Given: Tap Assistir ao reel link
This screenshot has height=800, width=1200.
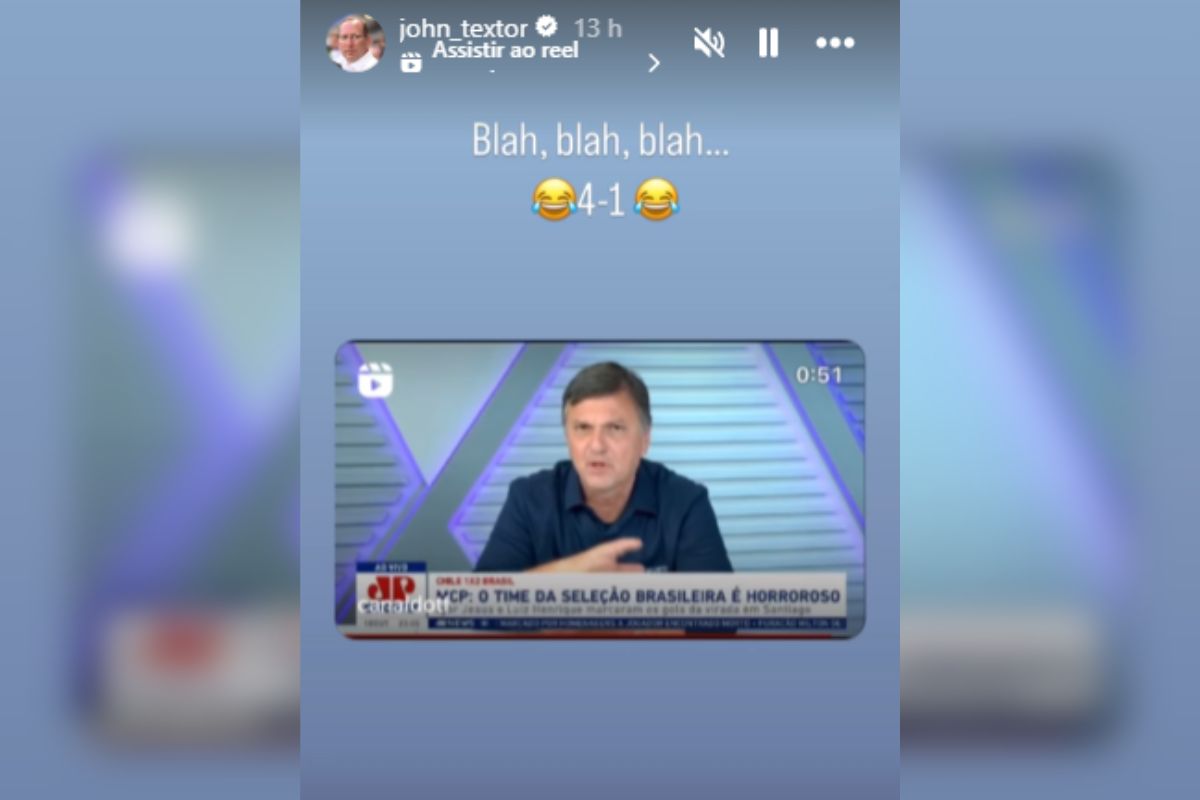Looking at the screenshot, I should coord(505,51).
